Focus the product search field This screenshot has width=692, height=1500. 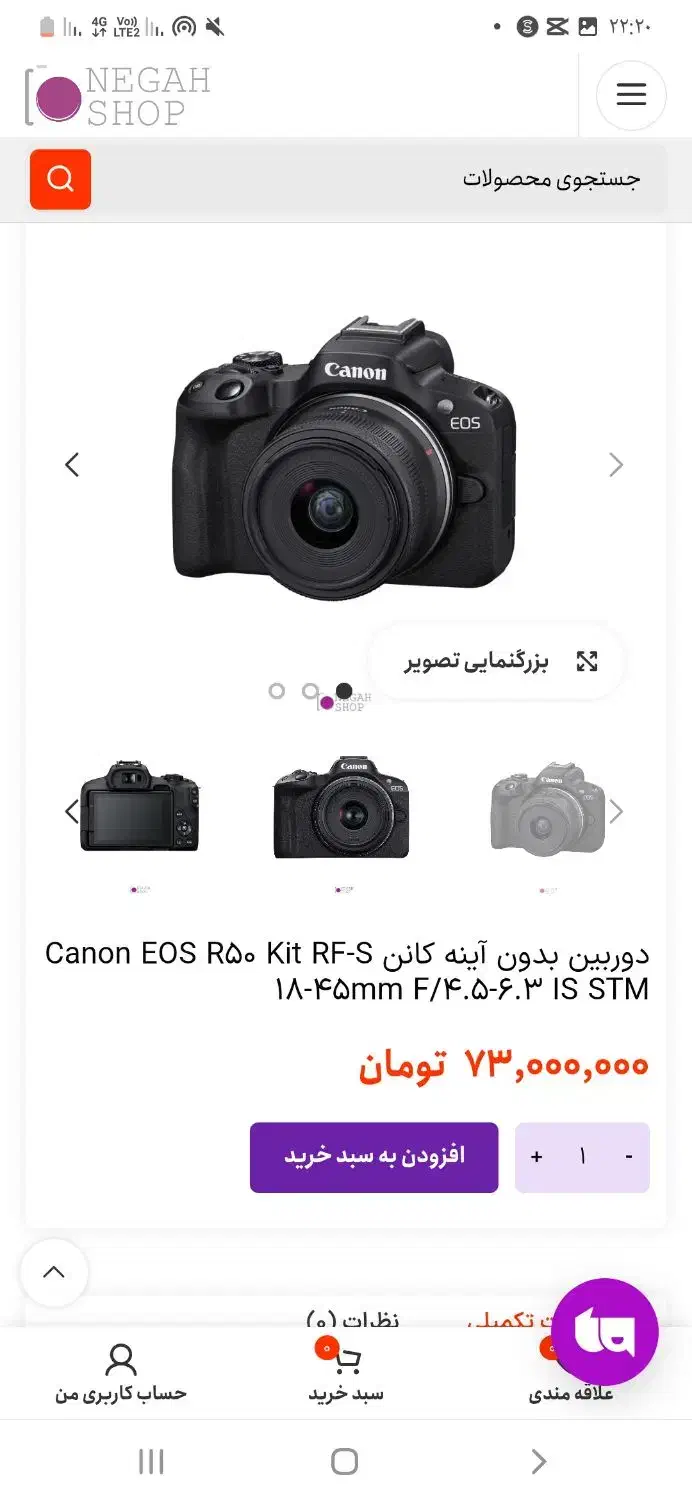[x=380, y=179]
